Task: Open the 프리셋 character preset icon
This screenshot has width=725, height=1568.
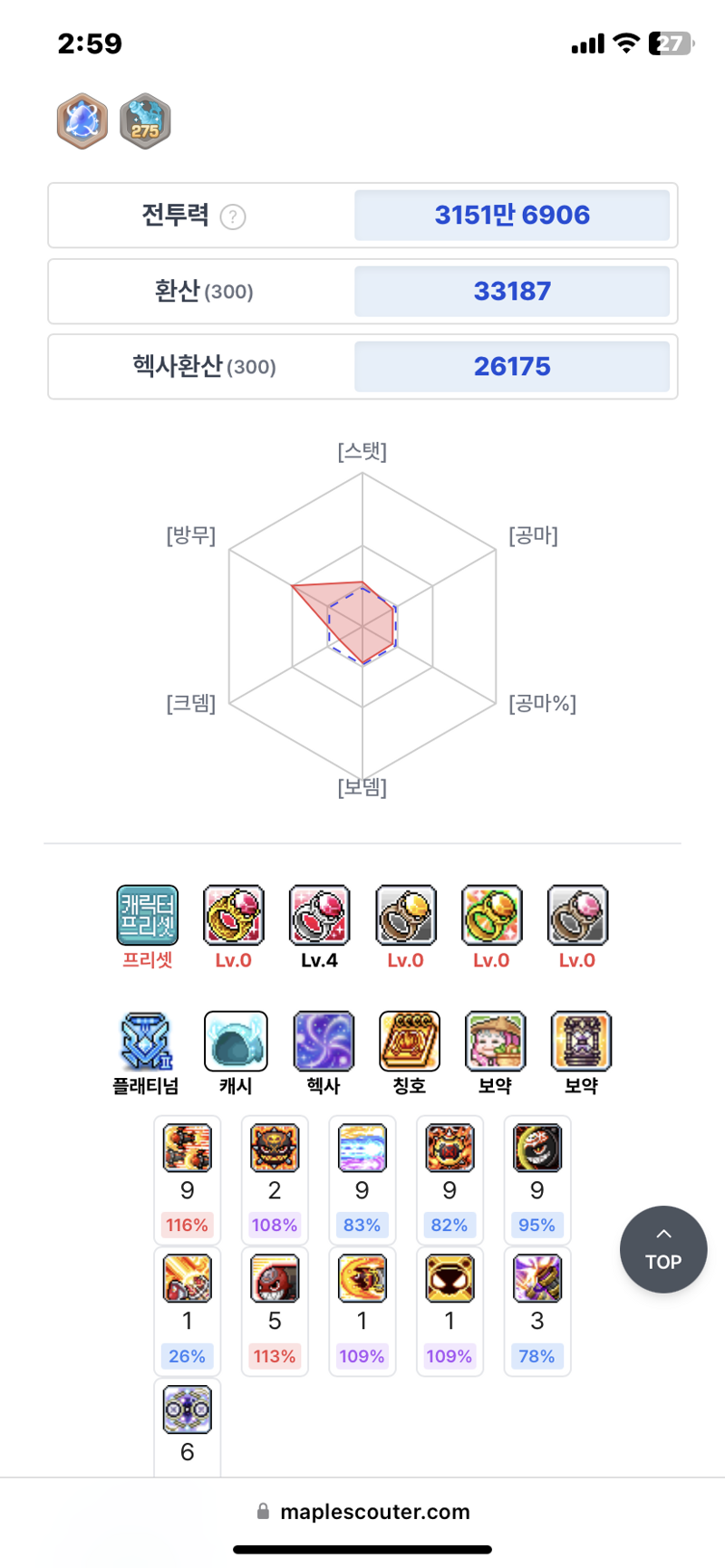Action: (148, 915)
